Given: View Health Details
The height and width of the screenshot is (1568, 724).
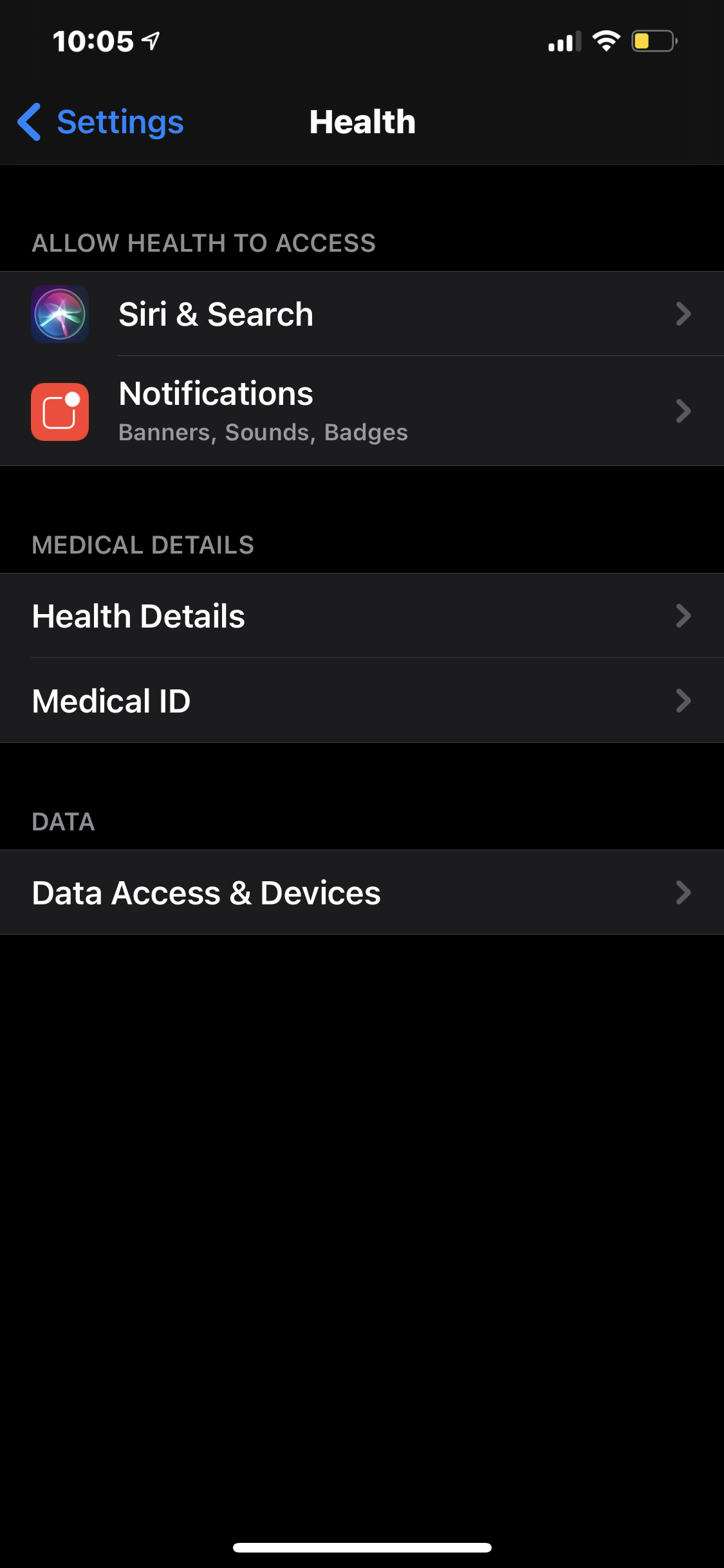Looking at the screenshot, I should pos(360,616).
